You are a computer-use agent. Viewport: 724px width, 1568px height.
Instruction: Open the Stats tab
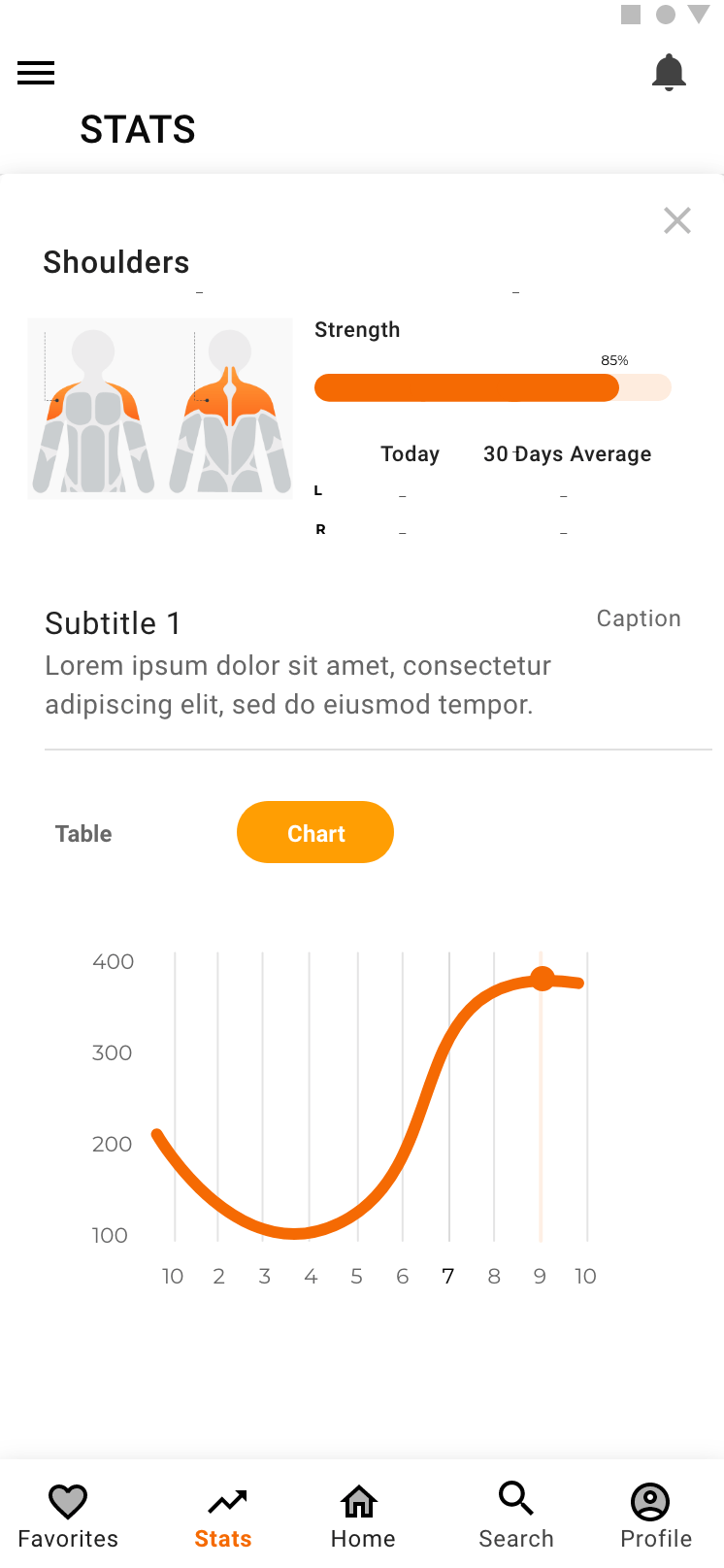tap(223, 1517)
